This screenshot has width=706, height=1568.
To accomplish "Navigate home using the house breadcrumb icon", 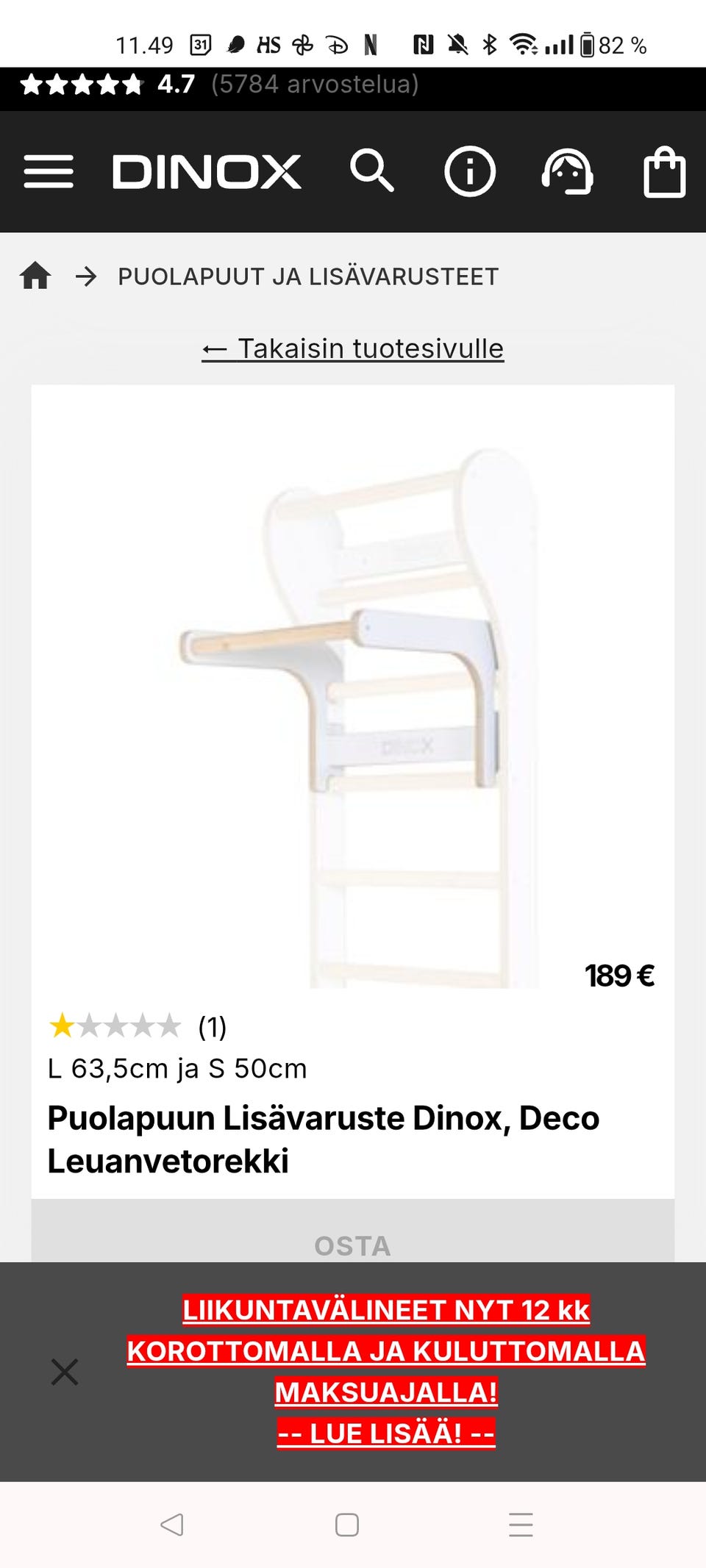I will coord(37,276).
